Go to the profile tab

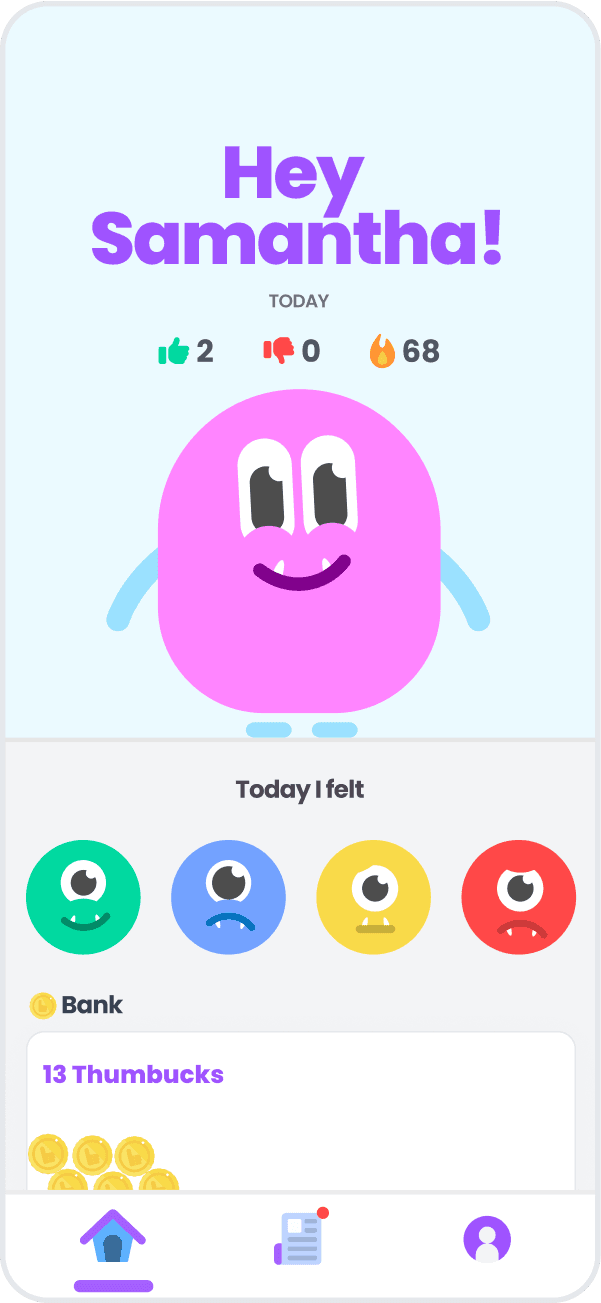coord(487,1240)
